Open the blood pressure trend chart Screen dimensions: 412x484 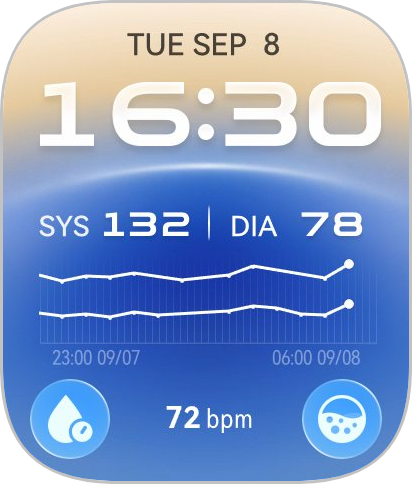point(208,302)
